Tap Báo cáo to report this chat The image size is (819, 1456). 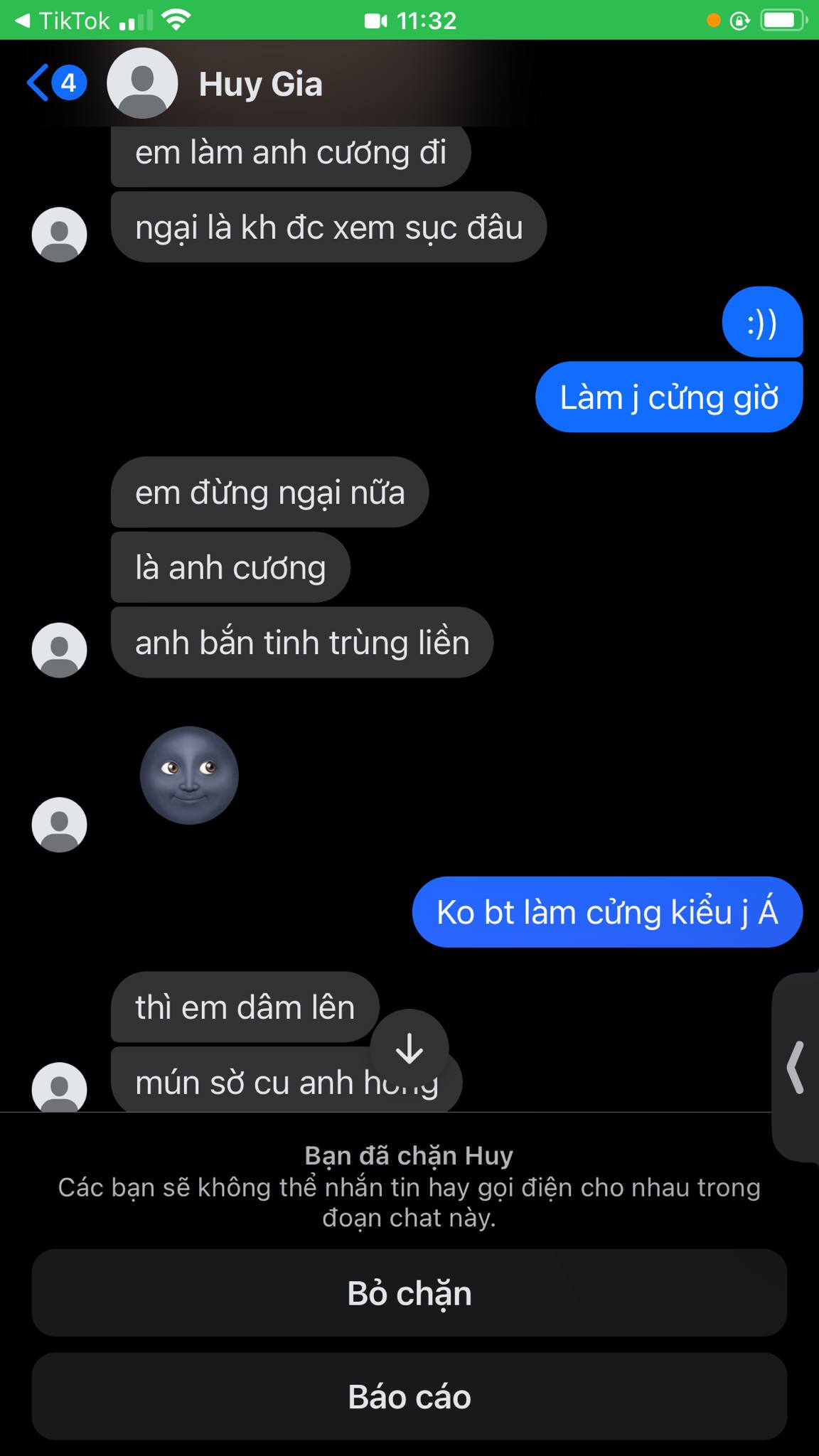click(x=409, y=1397)
